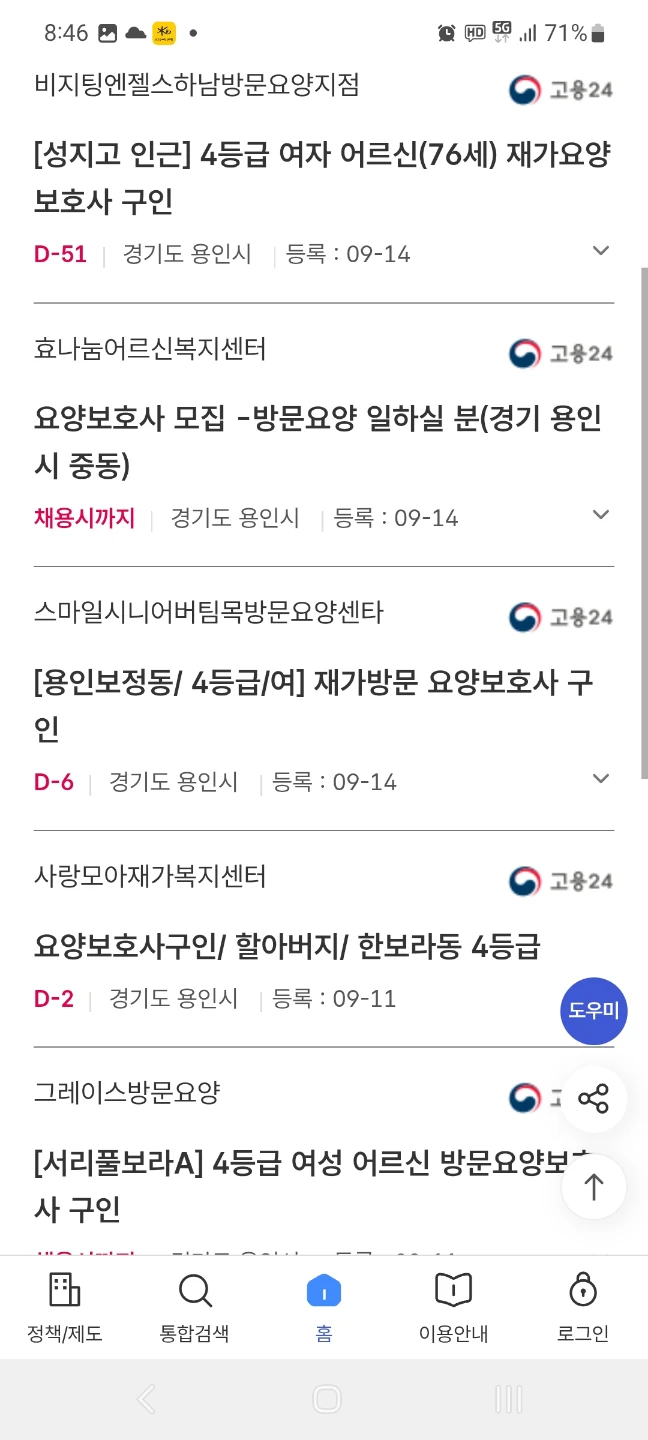The image size is (648, 1440).
Task: Switch to the 정책/제도 tab
Action: 65,1308
